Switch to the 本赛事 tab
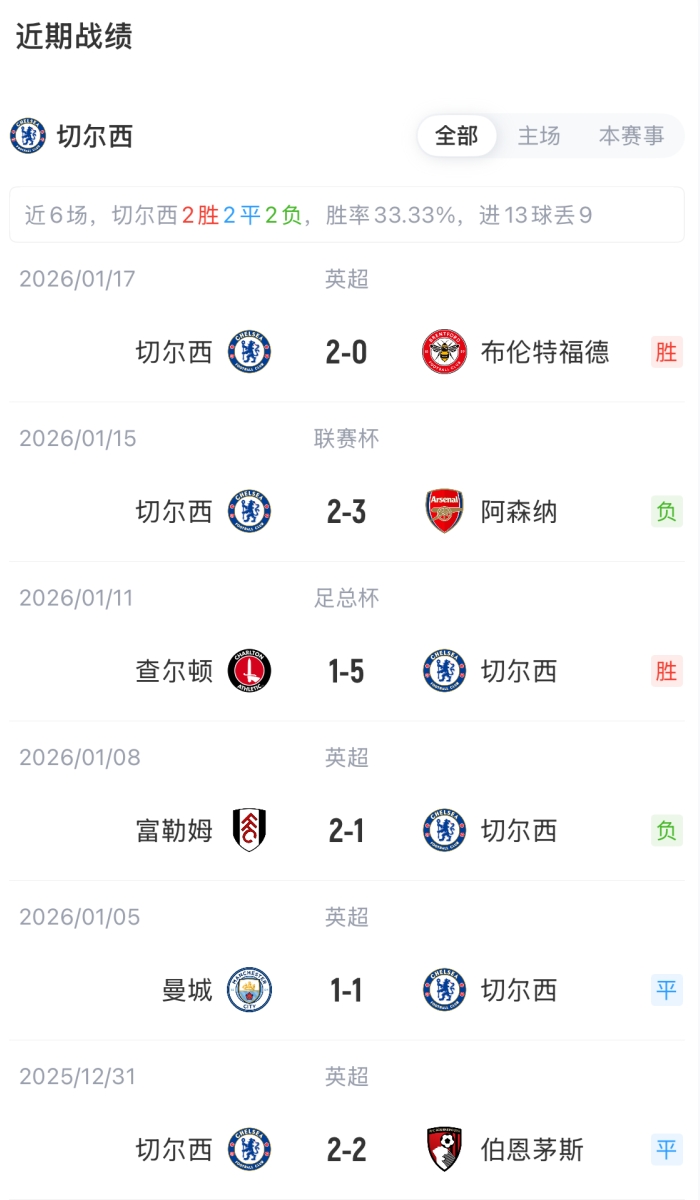Viewport: 700px width, 1200px height. click(631, 136)
